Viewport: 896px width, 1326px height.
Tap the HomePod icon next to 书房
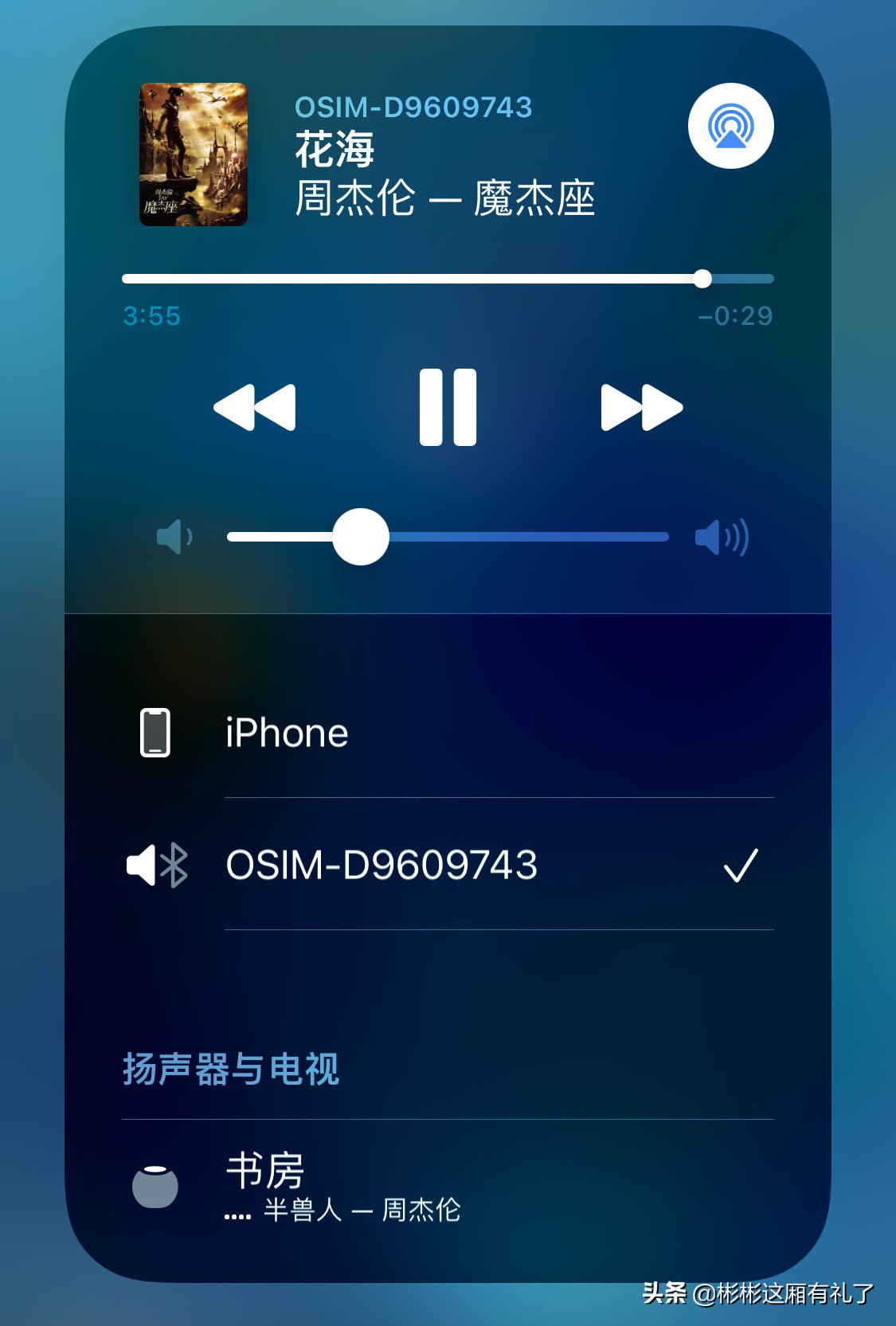pos(156,1187)
